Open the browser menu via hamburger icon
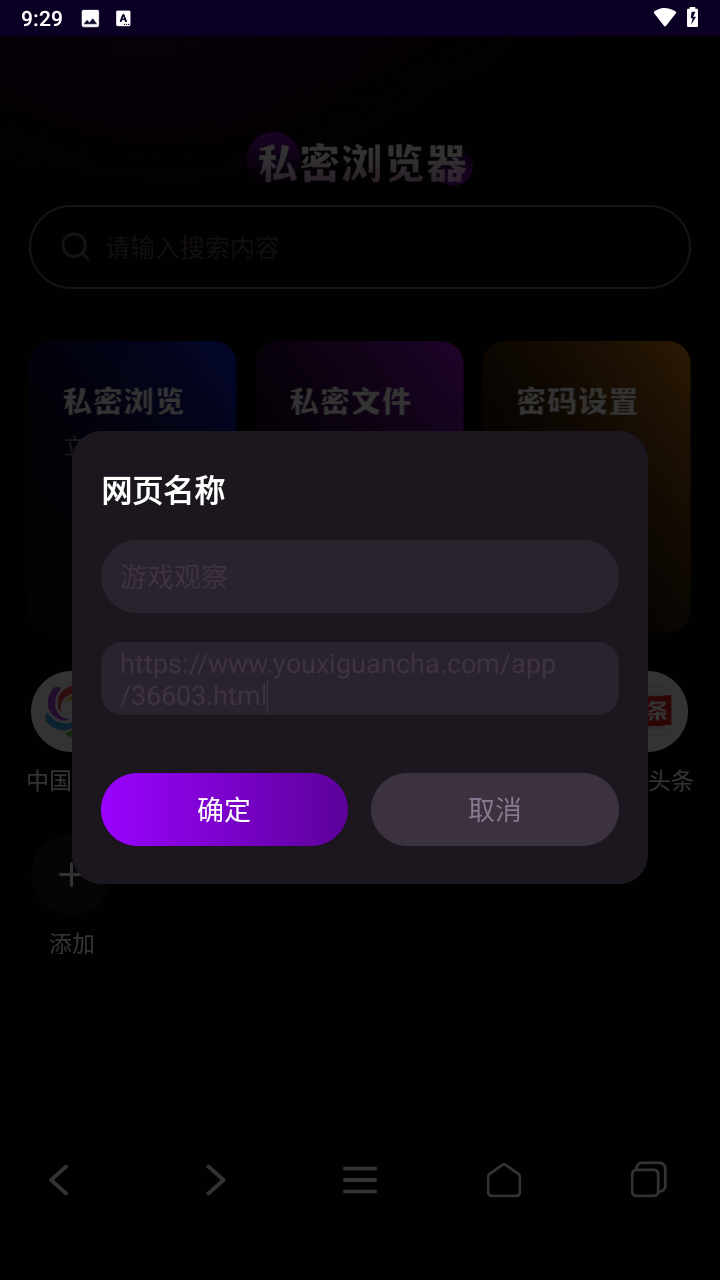720x1280 pixels. pyautogui.click(x=360, y=1180)
